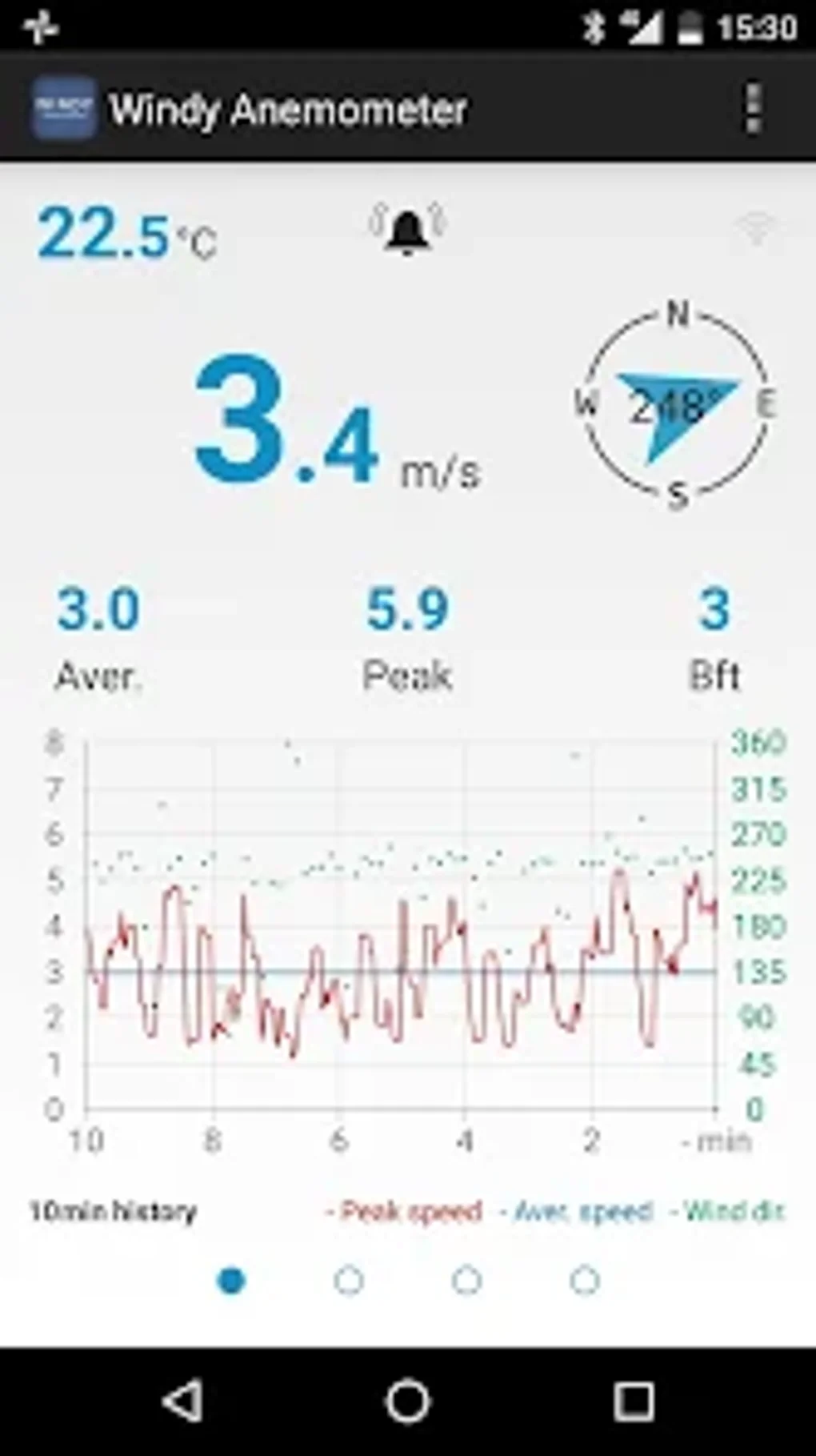Tap the wind alarm bell icon
This screenshot has width=816, height=1456.
(x=407, y=230)
